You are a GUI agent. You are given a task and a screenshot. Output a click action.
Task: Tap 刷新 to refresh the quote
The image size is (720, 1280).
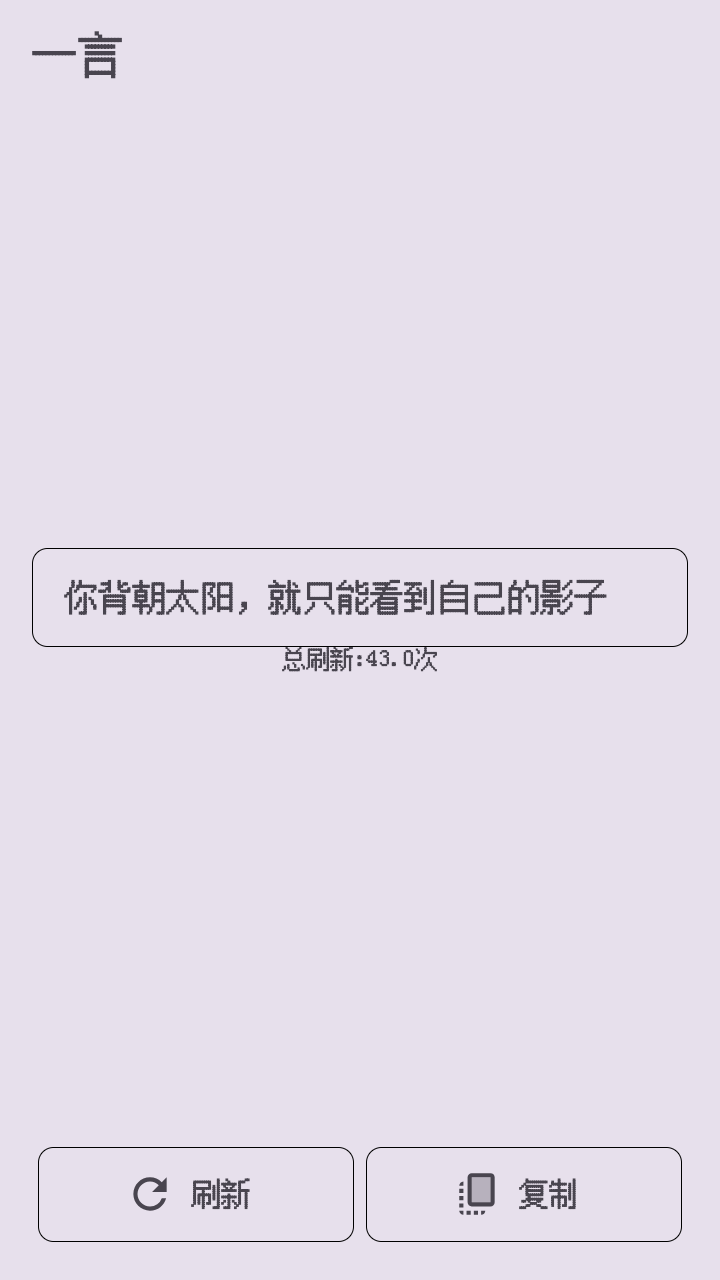(x=196, y=1194)
